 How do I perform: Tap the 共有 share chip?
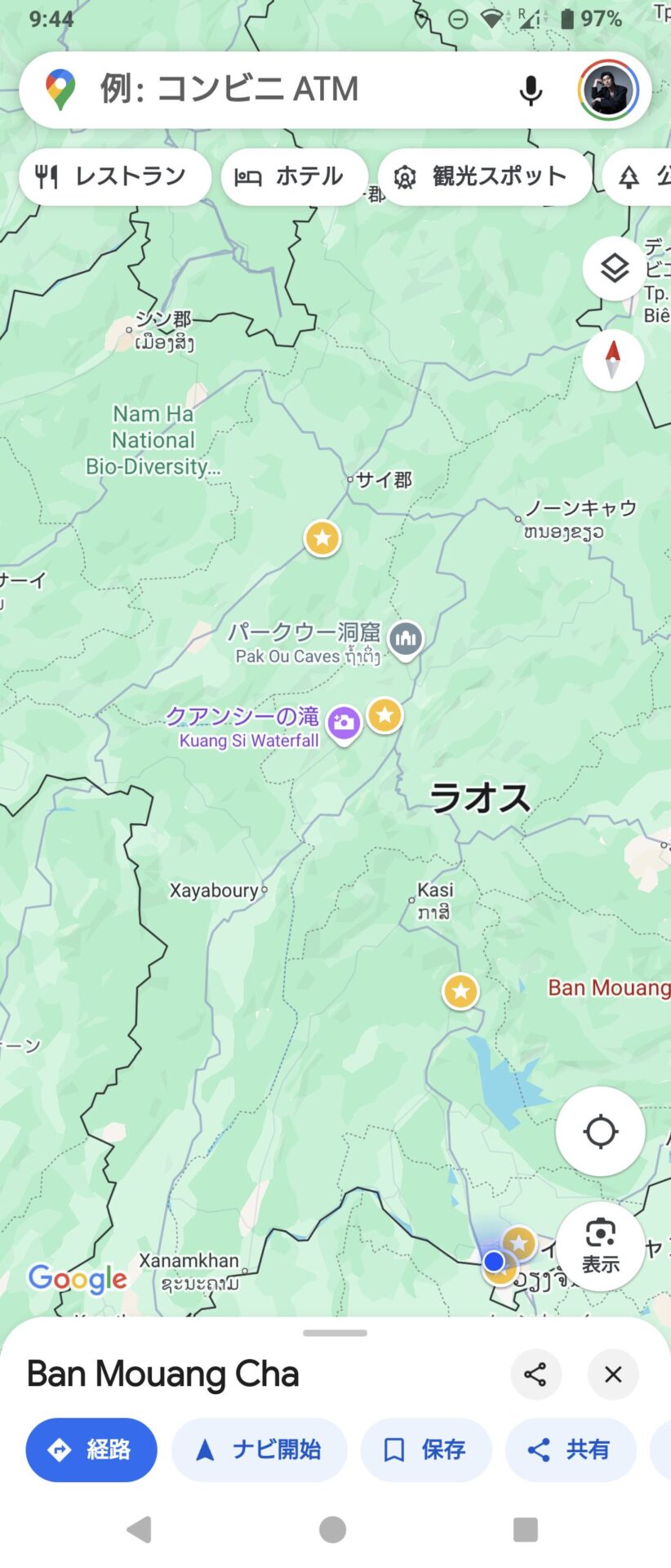coord(570,1450)
